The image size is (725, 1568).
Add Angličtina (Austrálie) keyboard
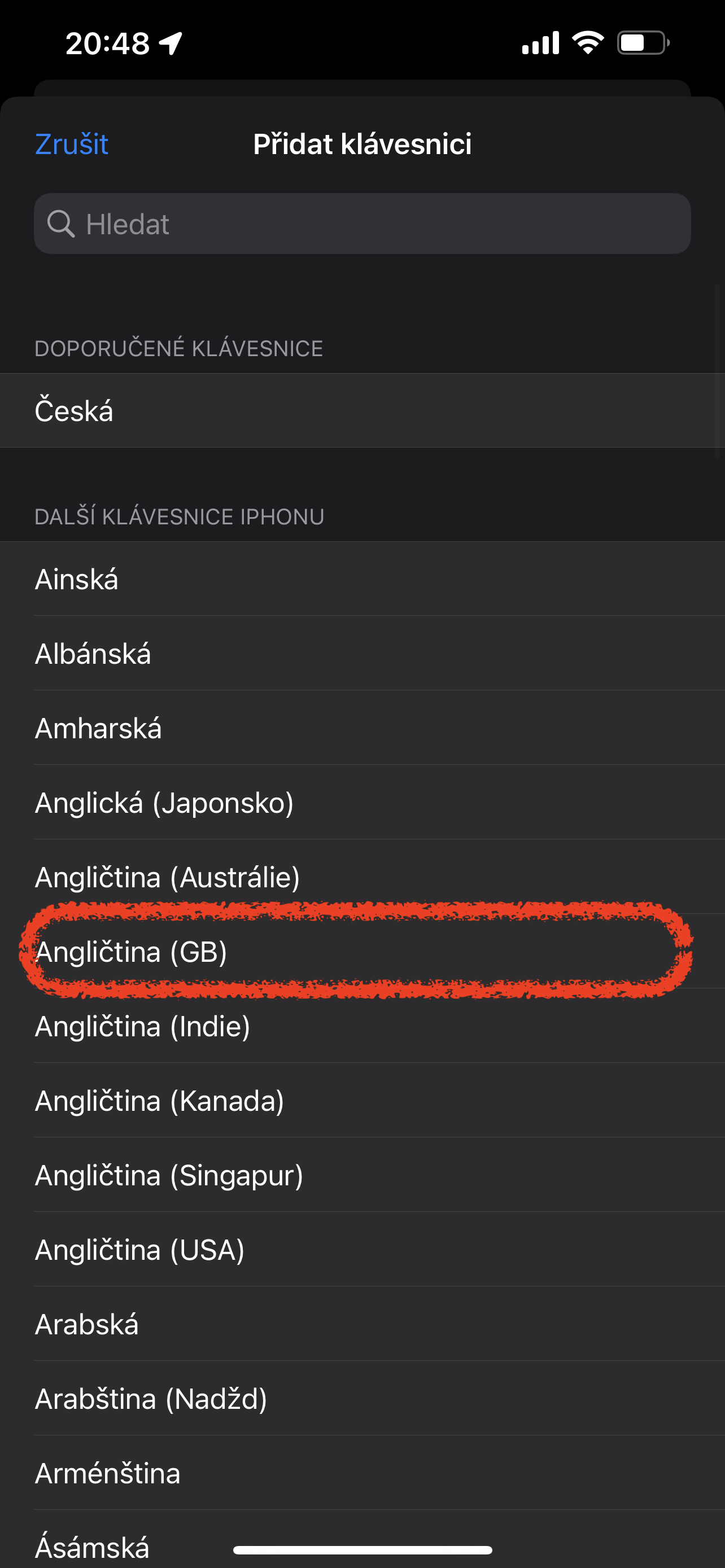[362, 877]
